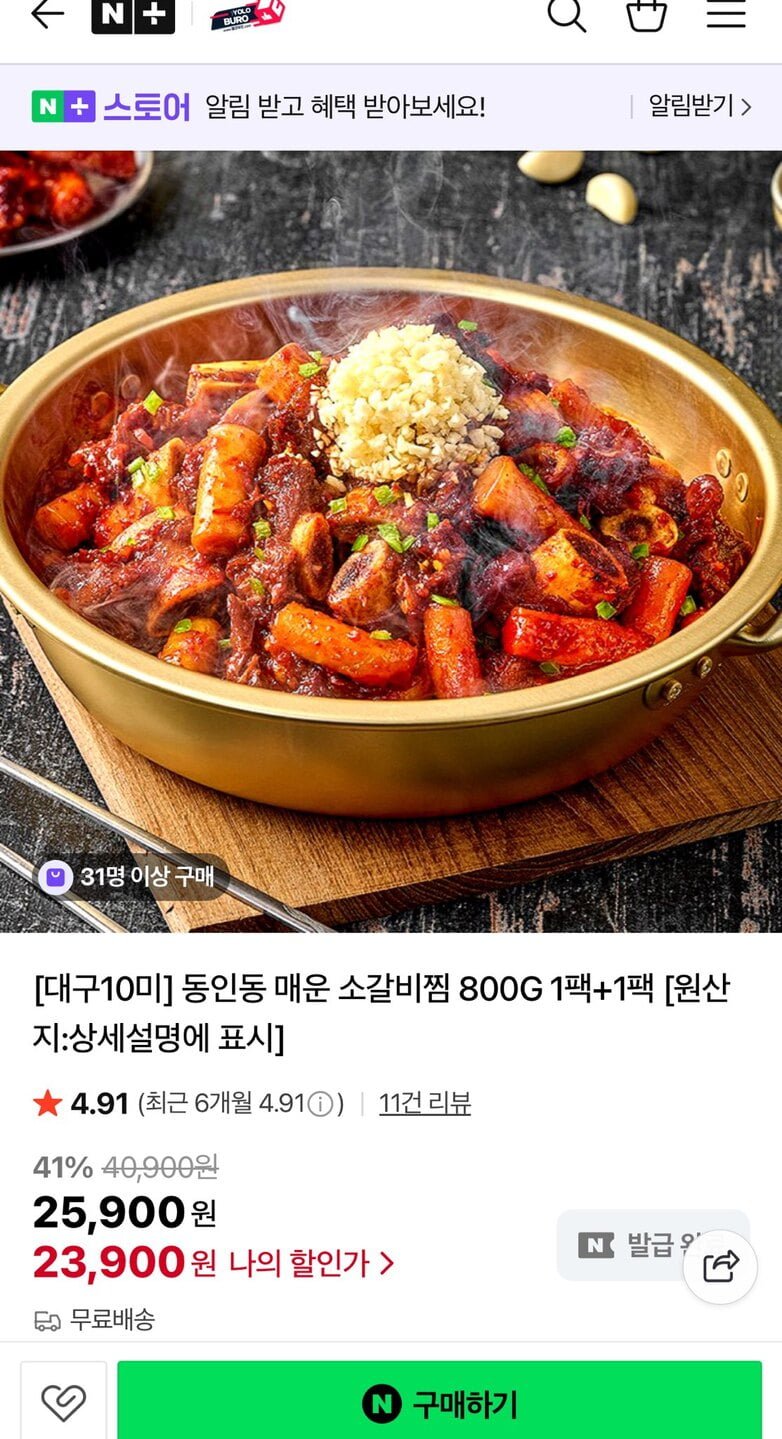Screen dimensions: 782x1439
Task: Open the search magnifier
Action: point(566,14)
